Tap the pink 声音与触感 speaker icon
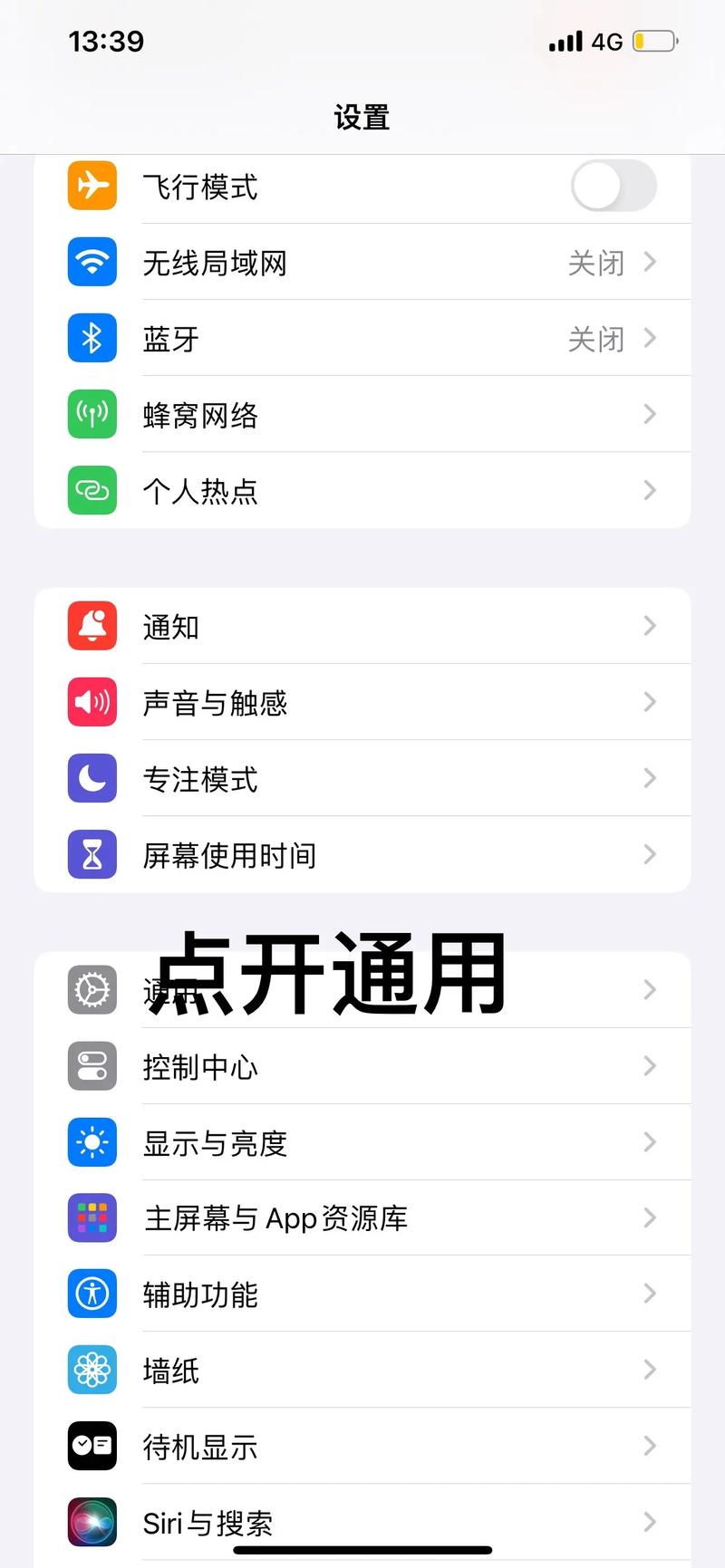This screenshot has height=1568, width=725. click(x=92, y=702)
